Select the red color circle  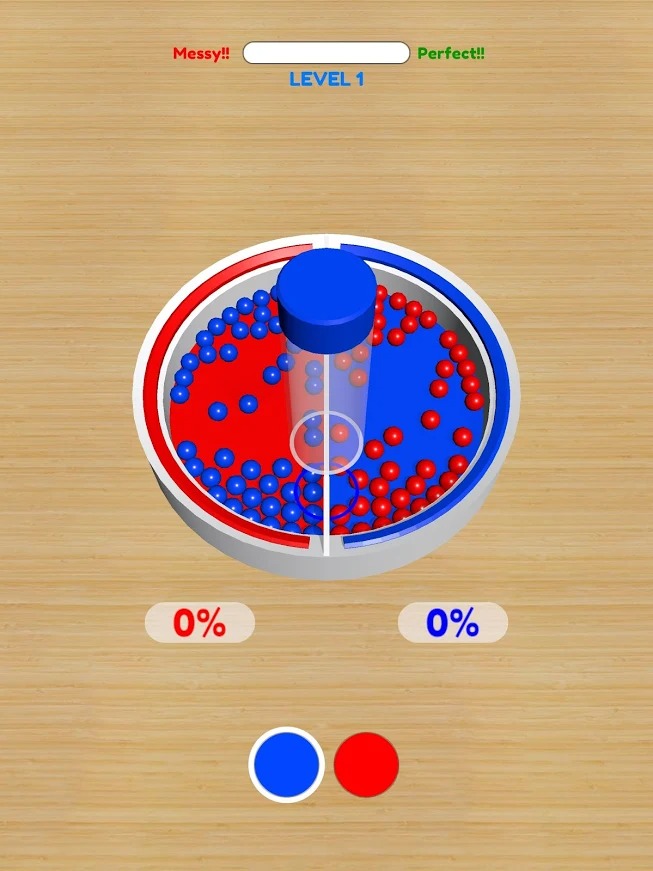[x=366, y=765]
